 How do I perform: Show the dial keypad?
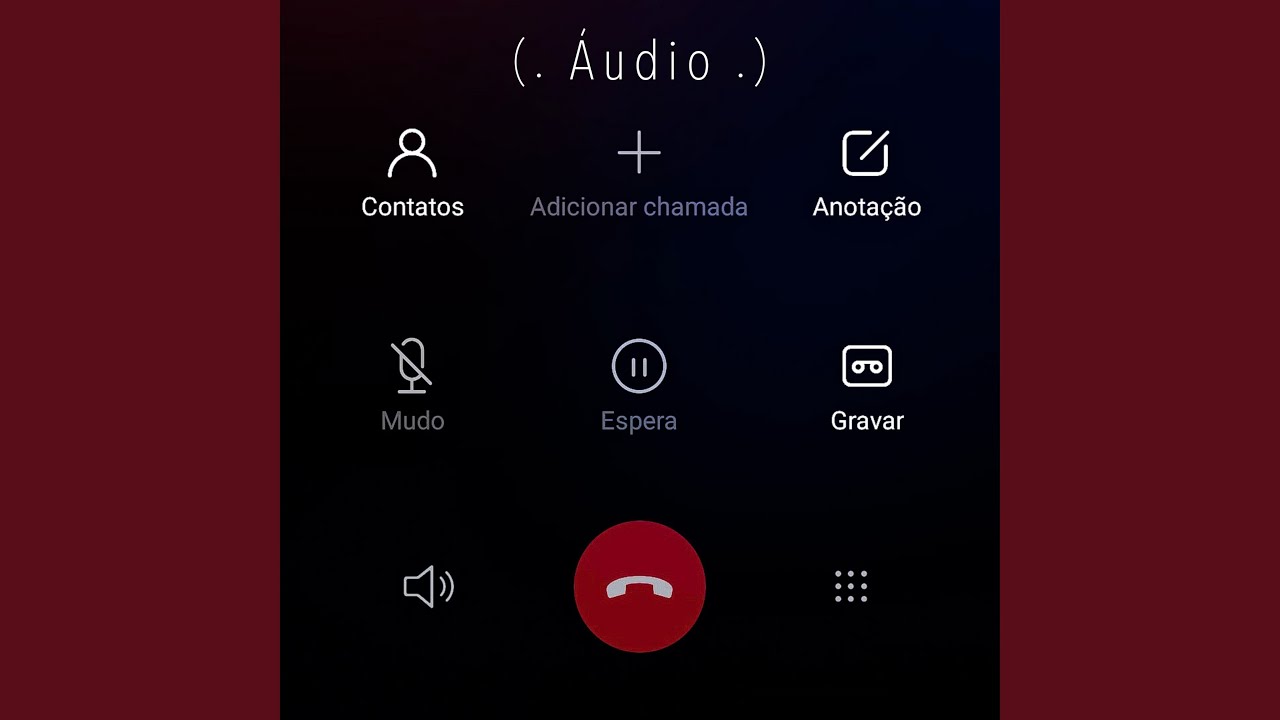click(851, 587)
